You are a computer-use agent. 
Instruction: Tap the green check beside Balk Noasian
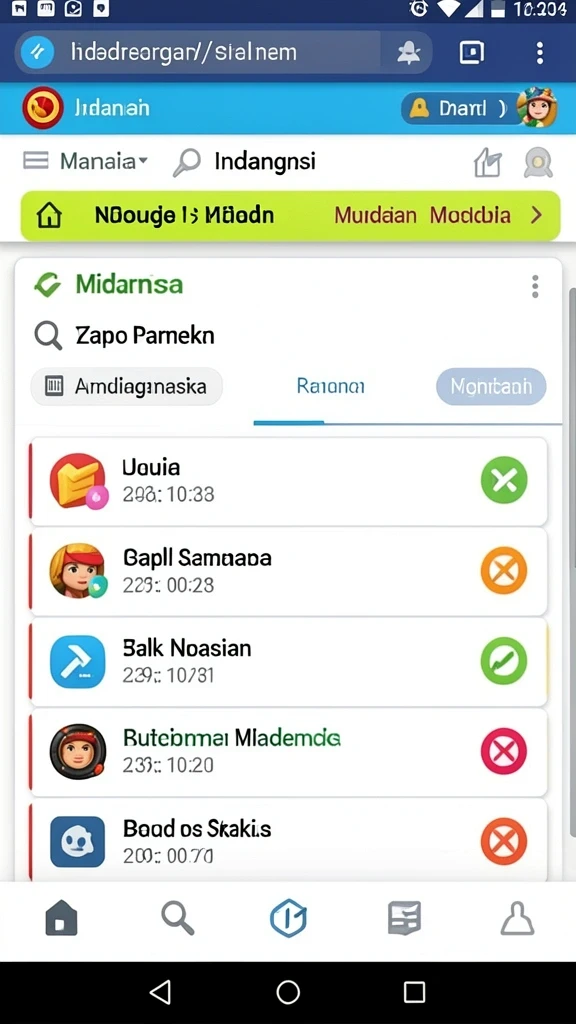pos(504,661)
